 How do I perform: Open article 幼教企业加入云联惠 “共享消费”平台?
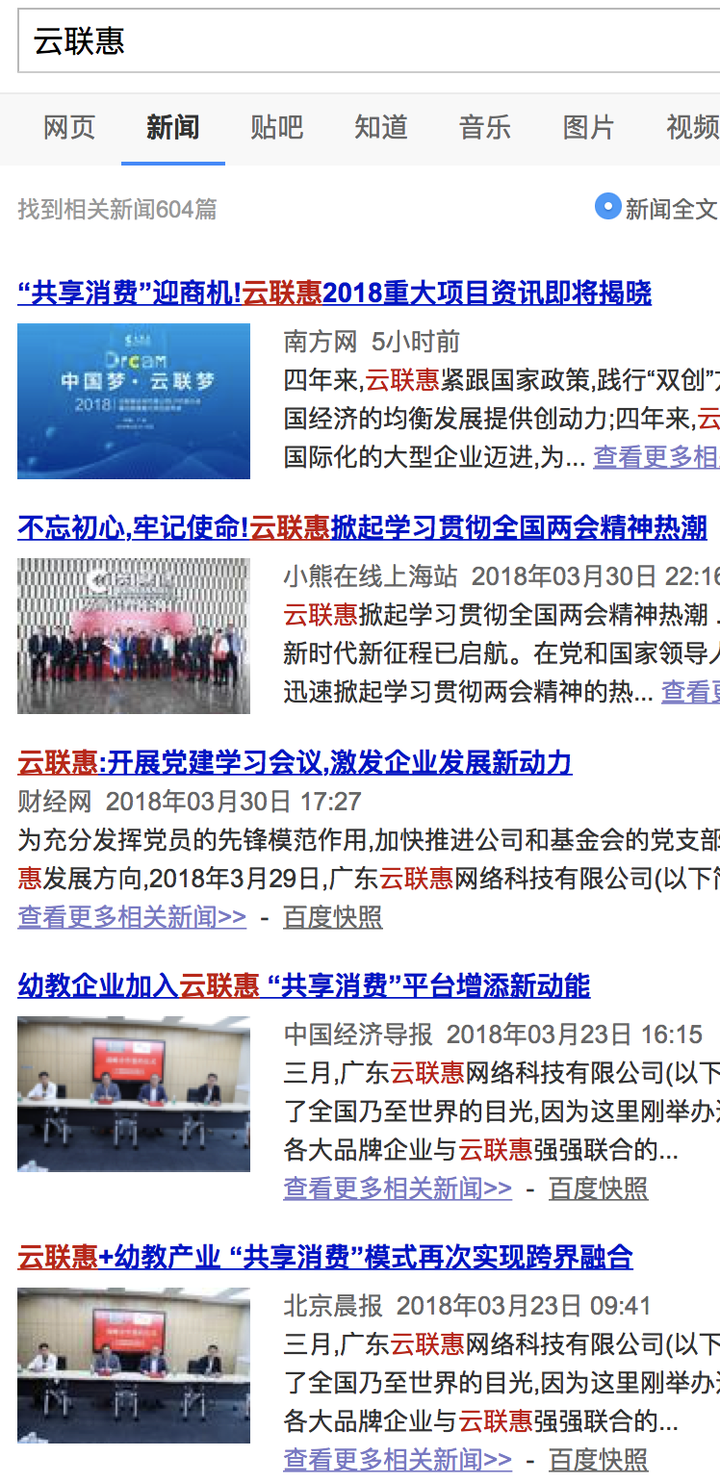click(304, 986)
